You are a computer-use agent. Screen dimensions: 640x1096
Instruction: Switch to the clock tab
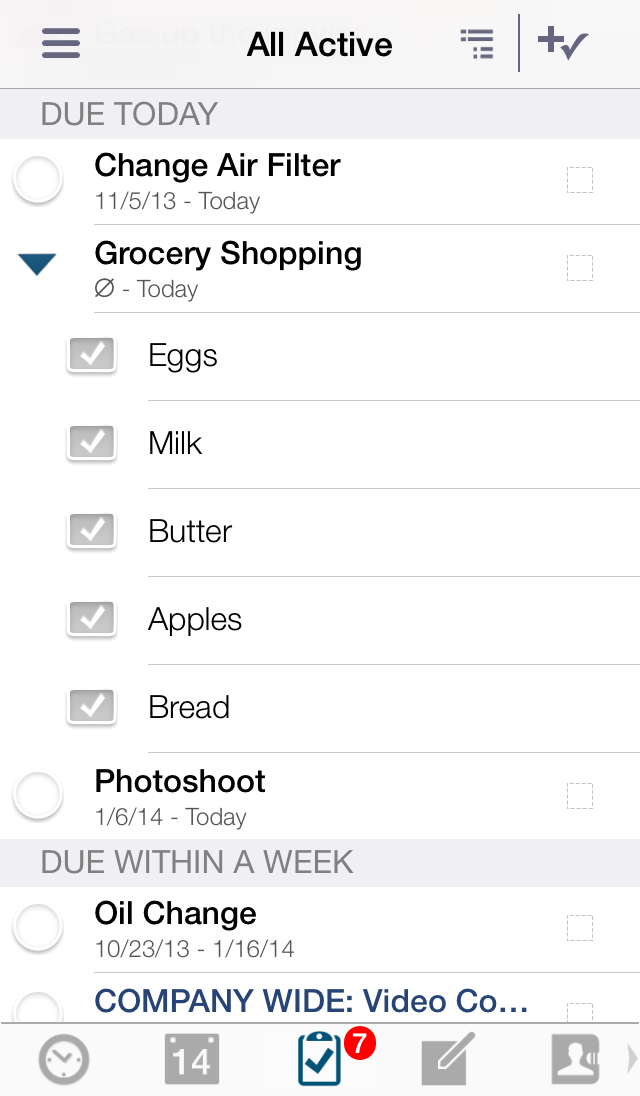[x=64, y=1060]
